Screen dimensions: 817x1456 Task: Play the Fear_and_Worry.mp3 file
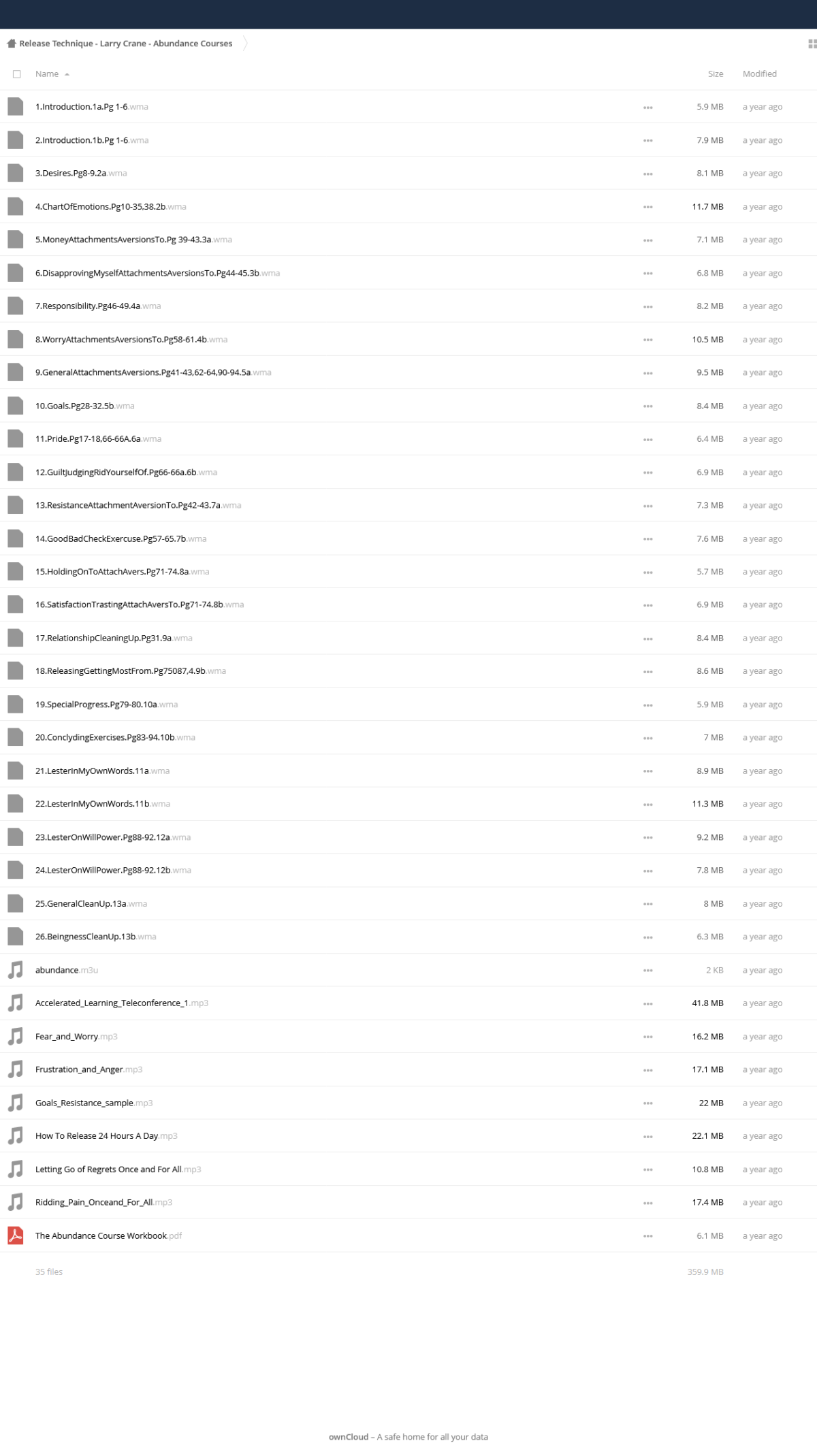point(76,1037)
